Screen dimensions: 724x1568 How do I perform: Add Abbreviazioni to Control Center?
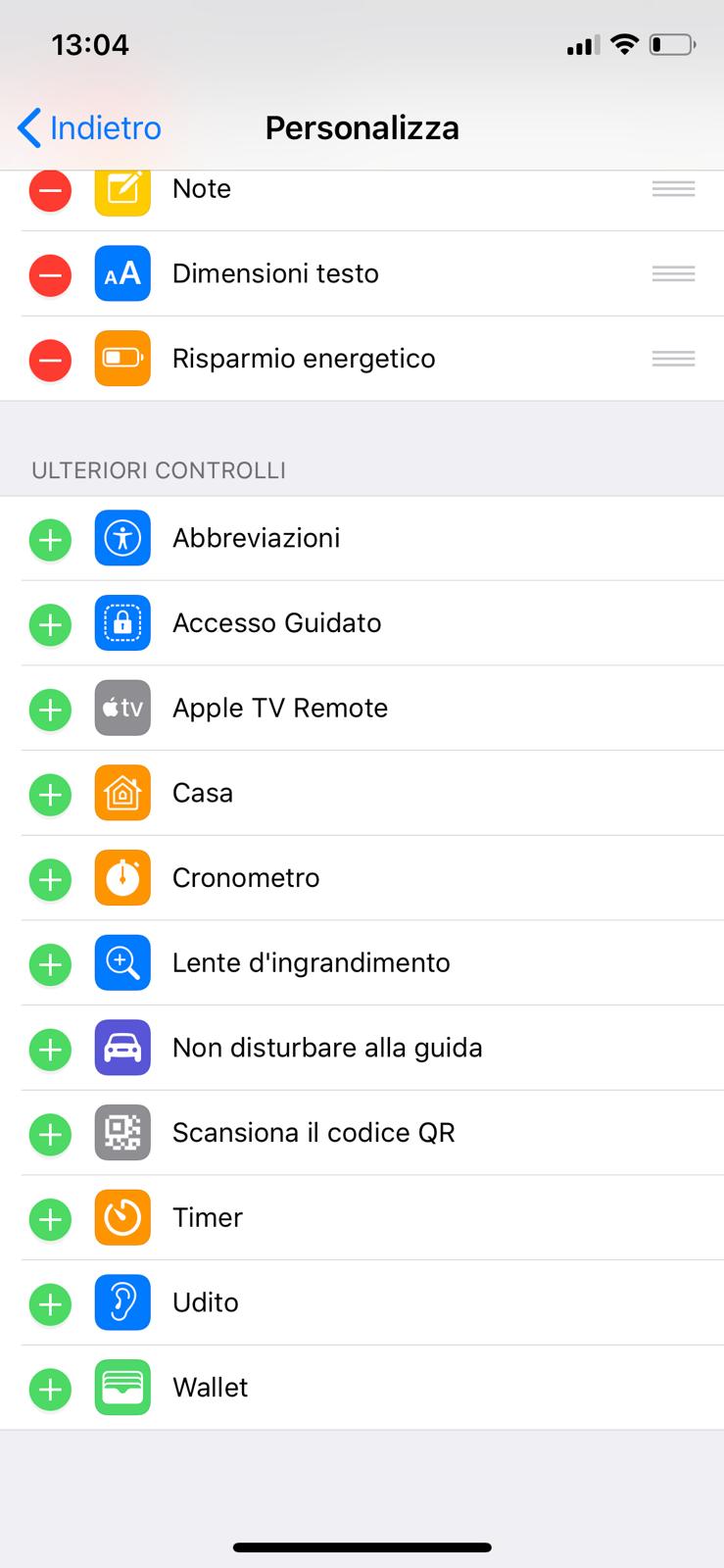click(x=50, y=540)
